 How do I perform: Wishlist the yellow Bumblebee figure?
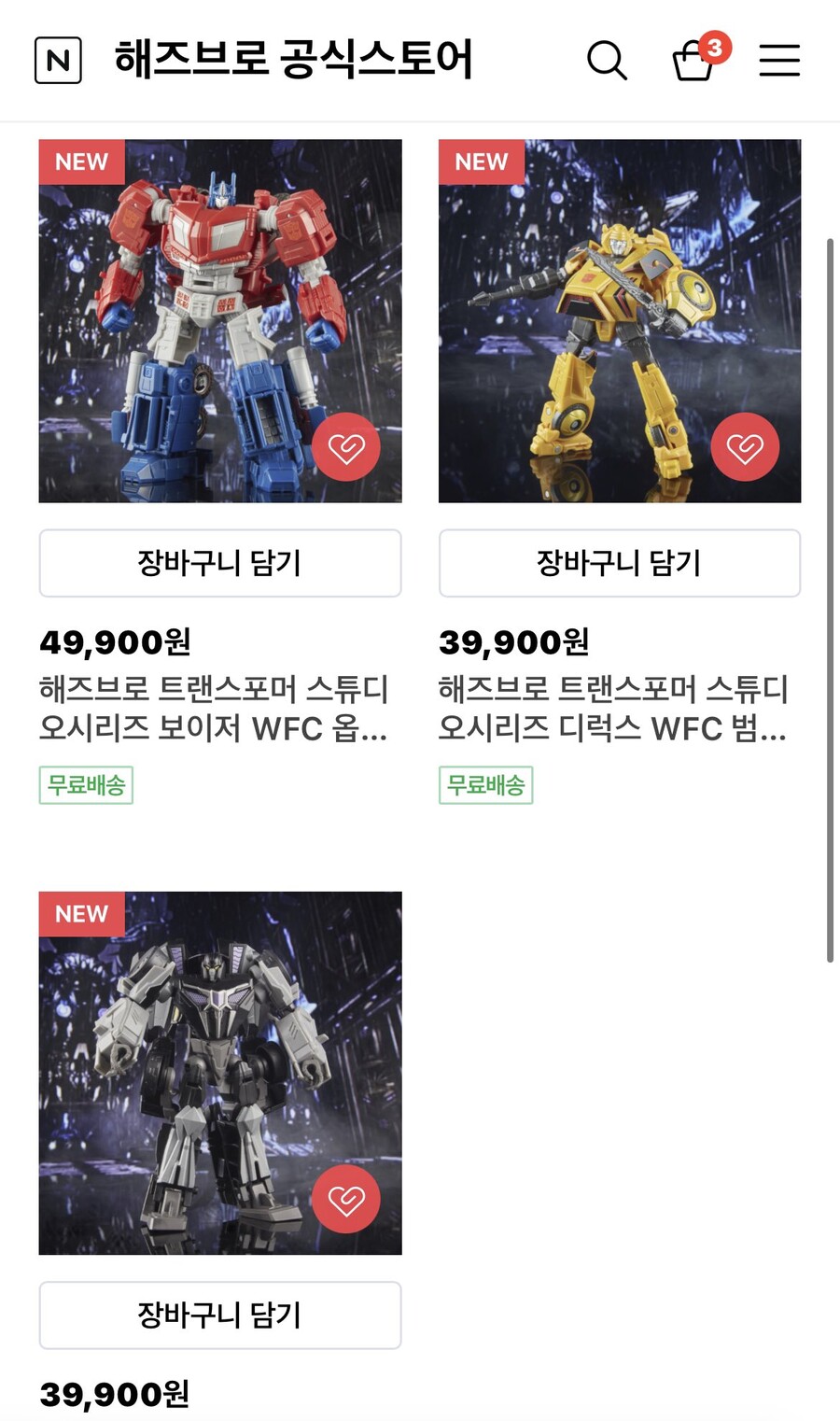pos(745,447)
